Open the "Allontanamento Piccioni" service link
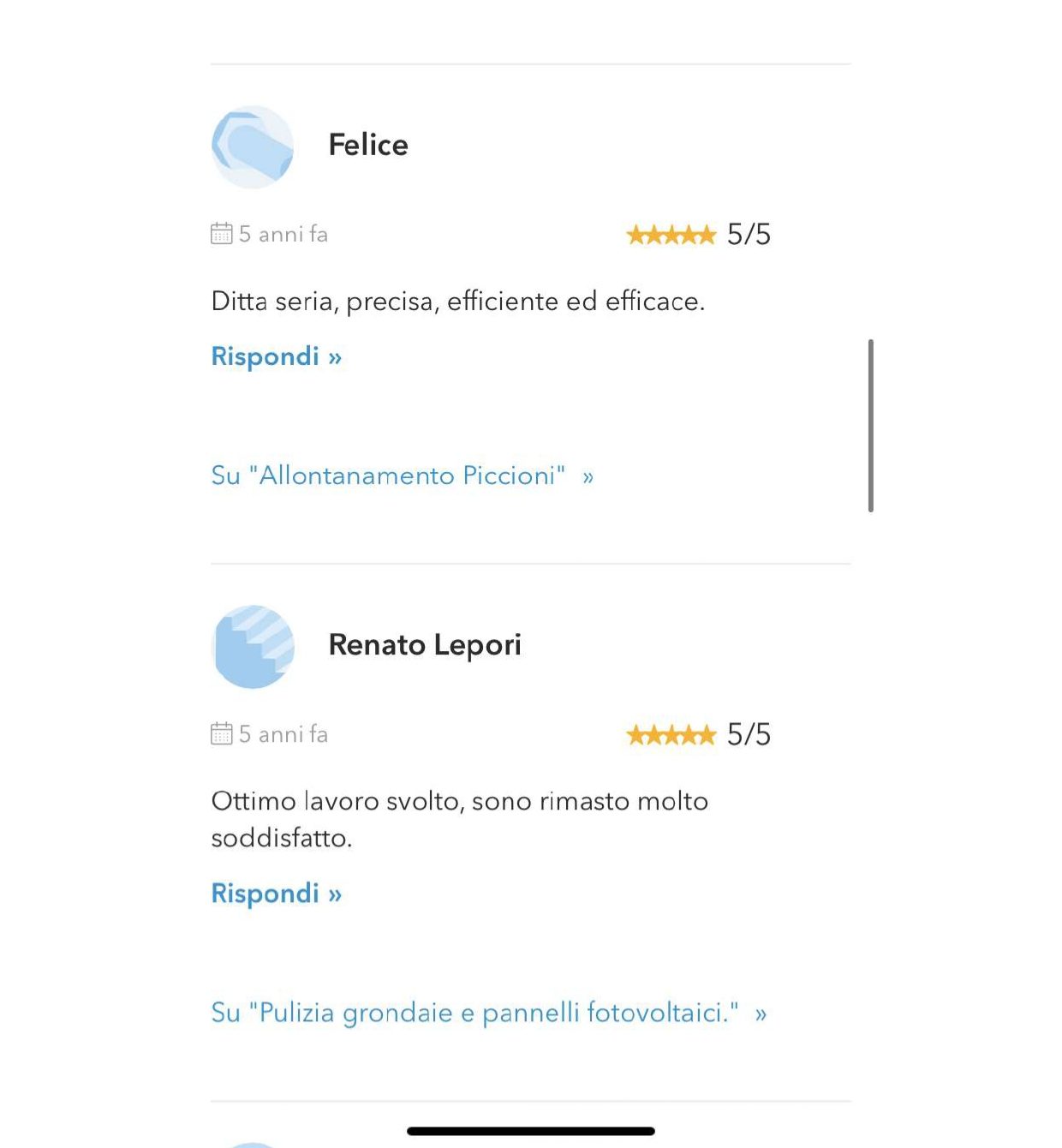Viewport: 1062px width, 1148px height. [x=402, y=475]
